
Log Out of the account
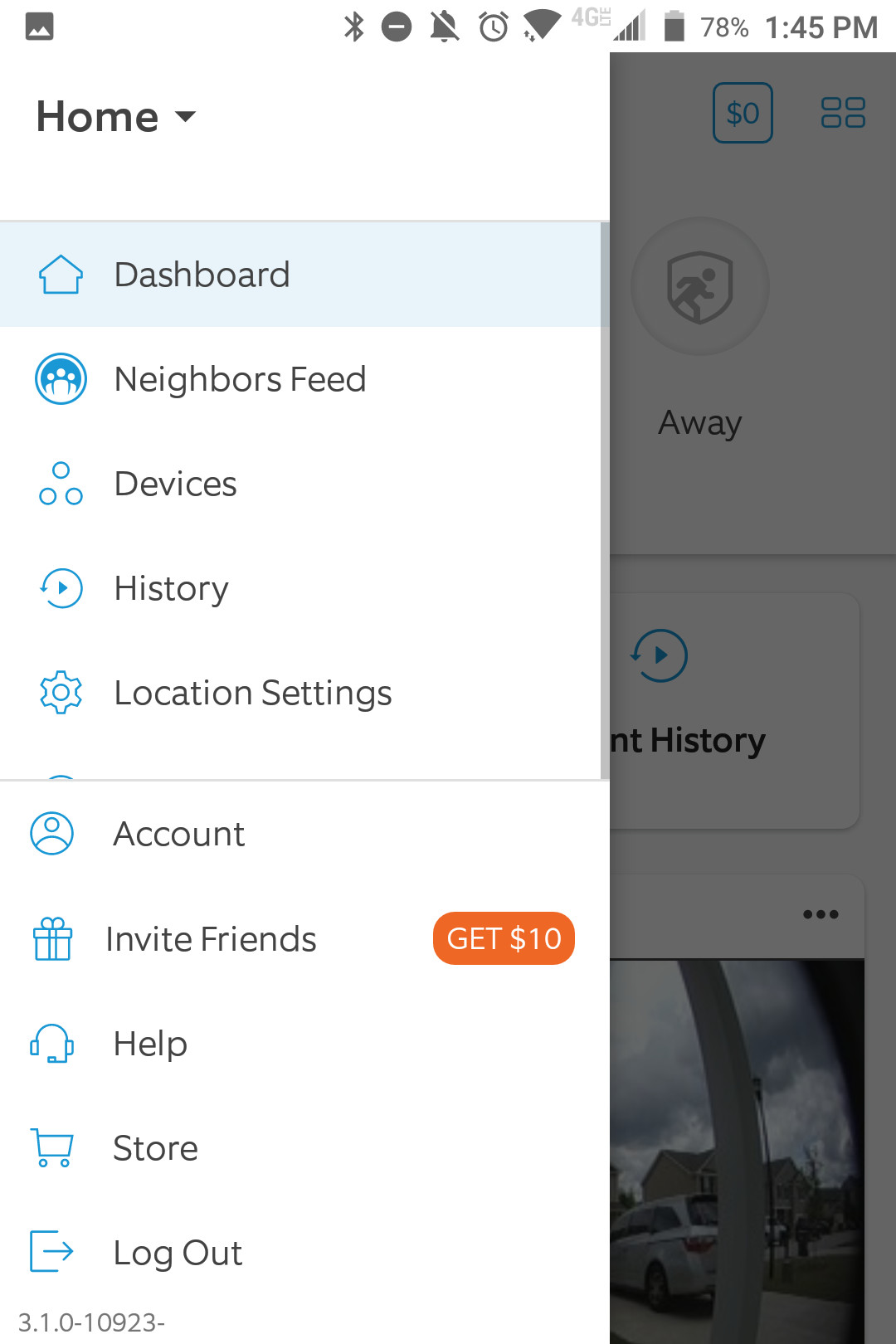tap(178, 1253)
